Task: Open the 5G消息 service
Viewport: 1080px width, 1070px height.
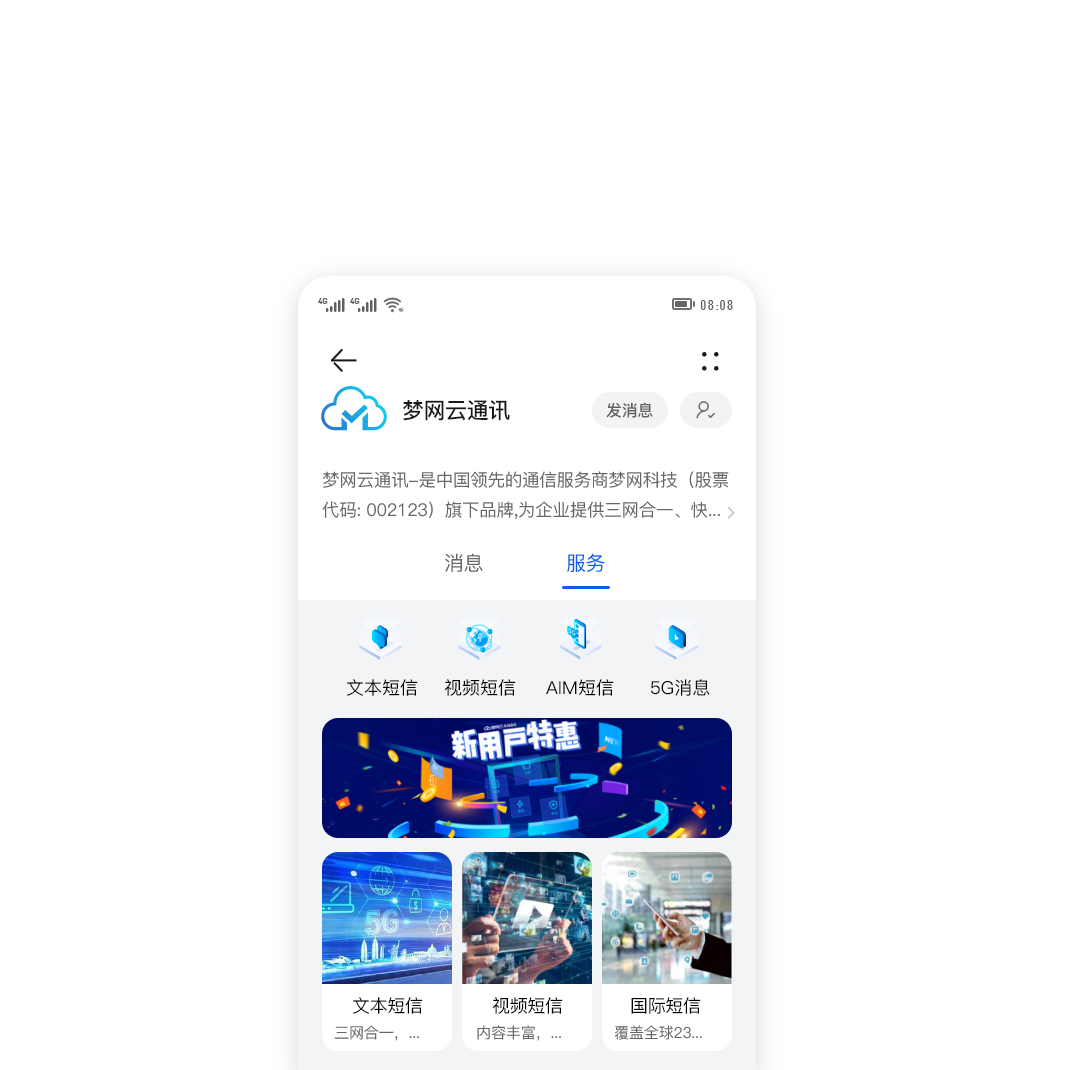Action: click(x=679, y=657)
